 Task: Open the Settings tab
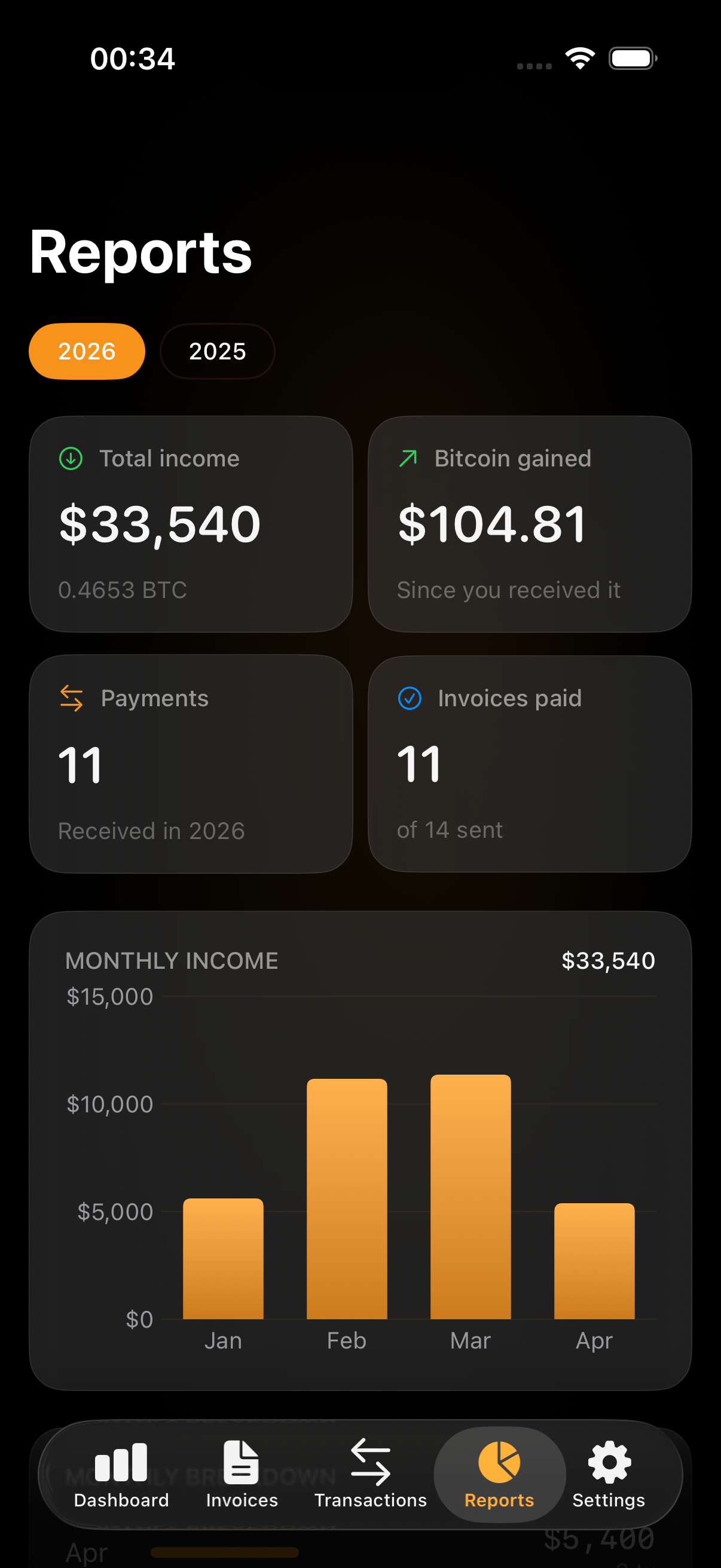[x=609, y=1473]
